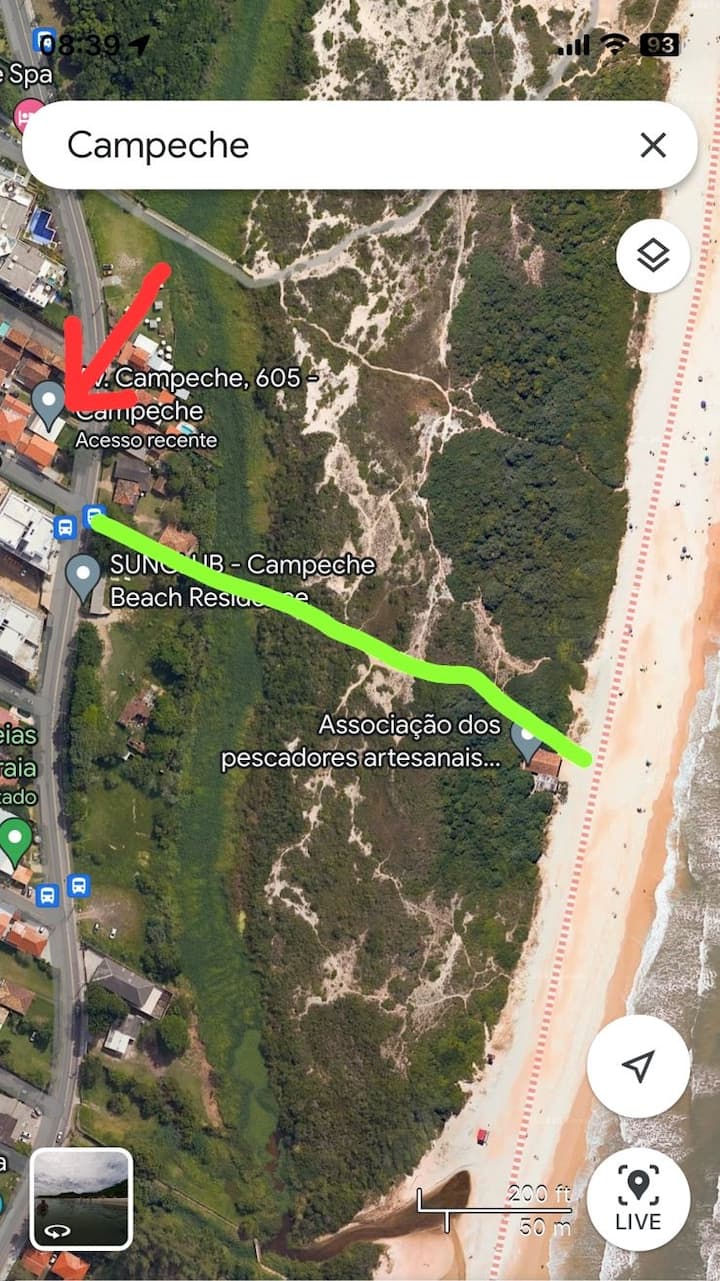Viewport: 720px width, 1281px height.
Task: Clear the Campeche search with the X
Action: pos(651,145)
